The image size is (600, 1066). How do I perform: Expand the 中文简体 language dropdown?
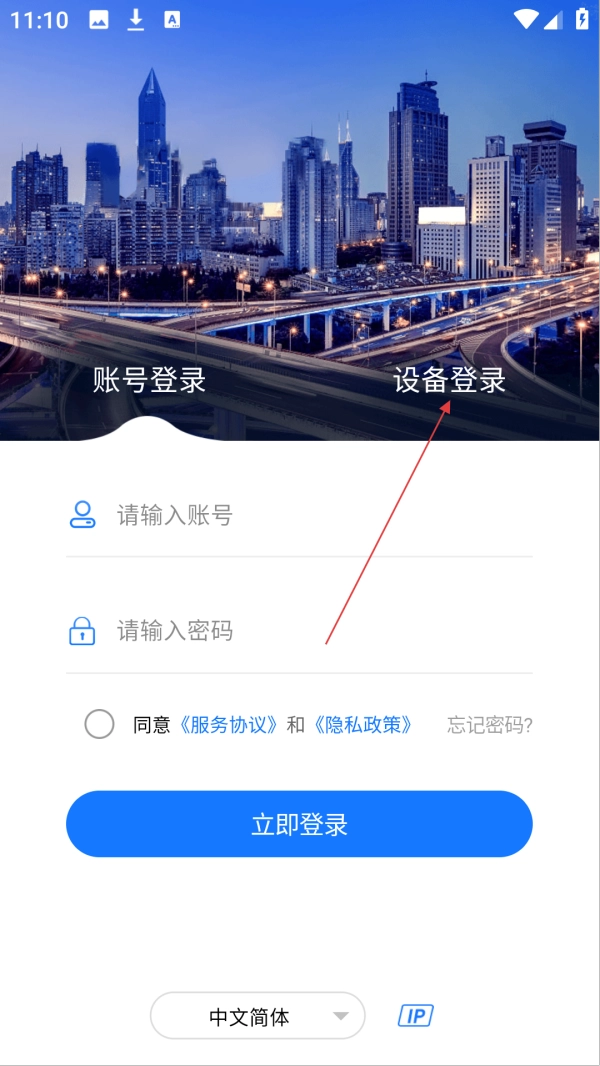(x=258, y=1016)
